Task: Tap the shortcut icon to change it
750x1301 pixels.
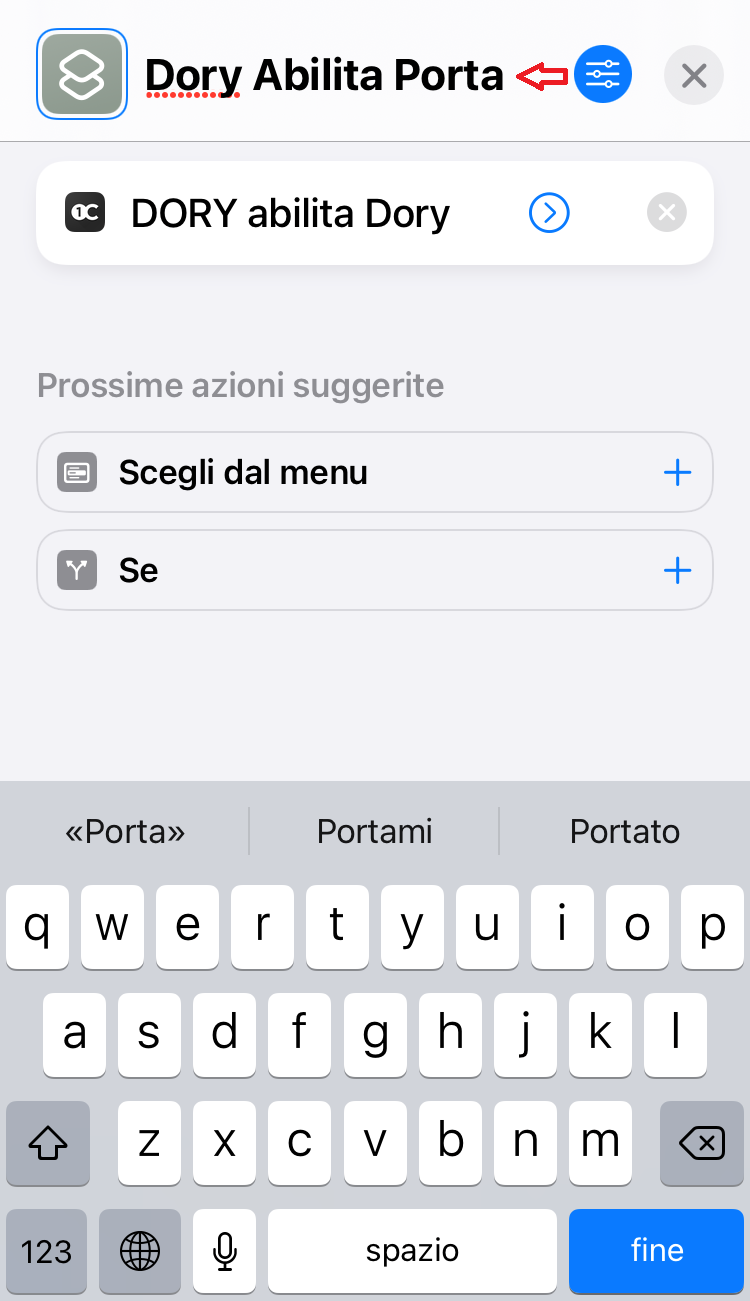Action: click(82, 74)
